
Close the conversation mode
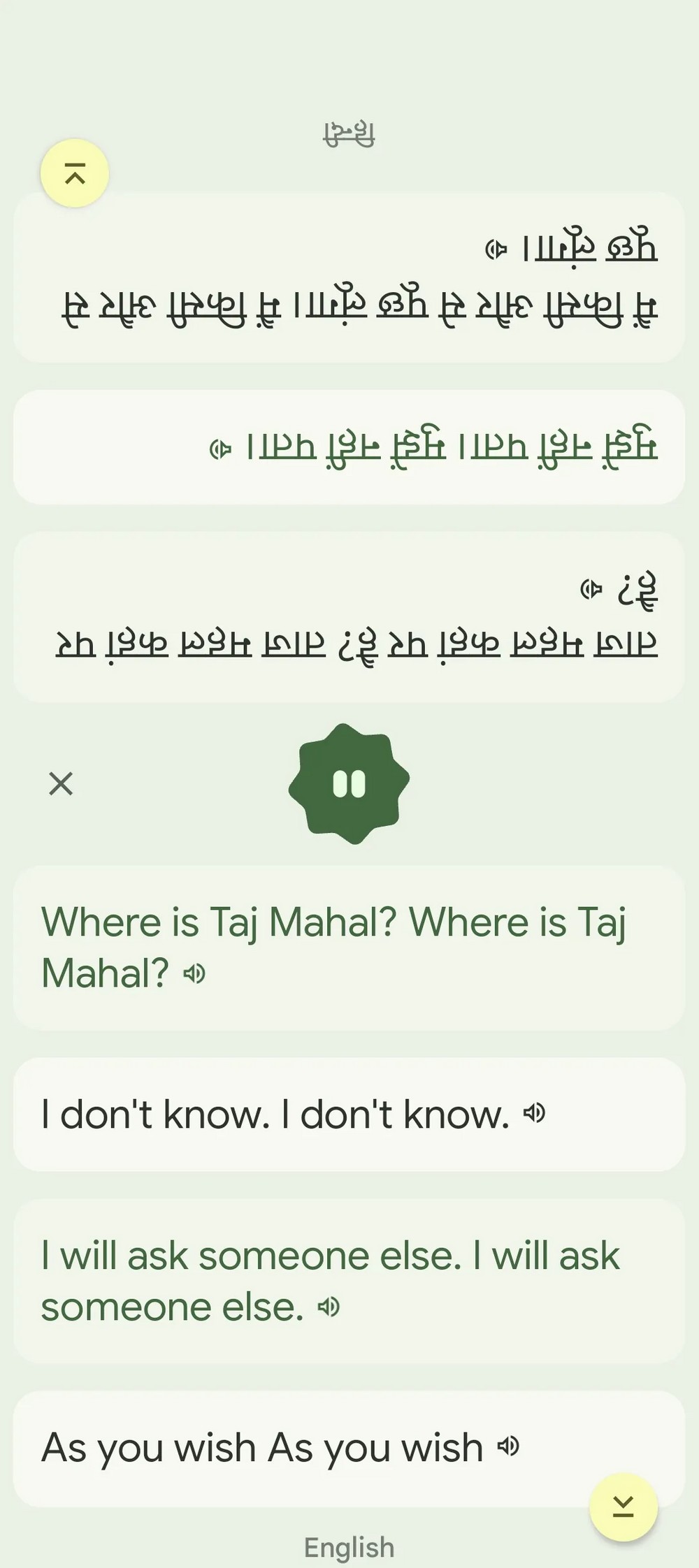tap(61, 784)
